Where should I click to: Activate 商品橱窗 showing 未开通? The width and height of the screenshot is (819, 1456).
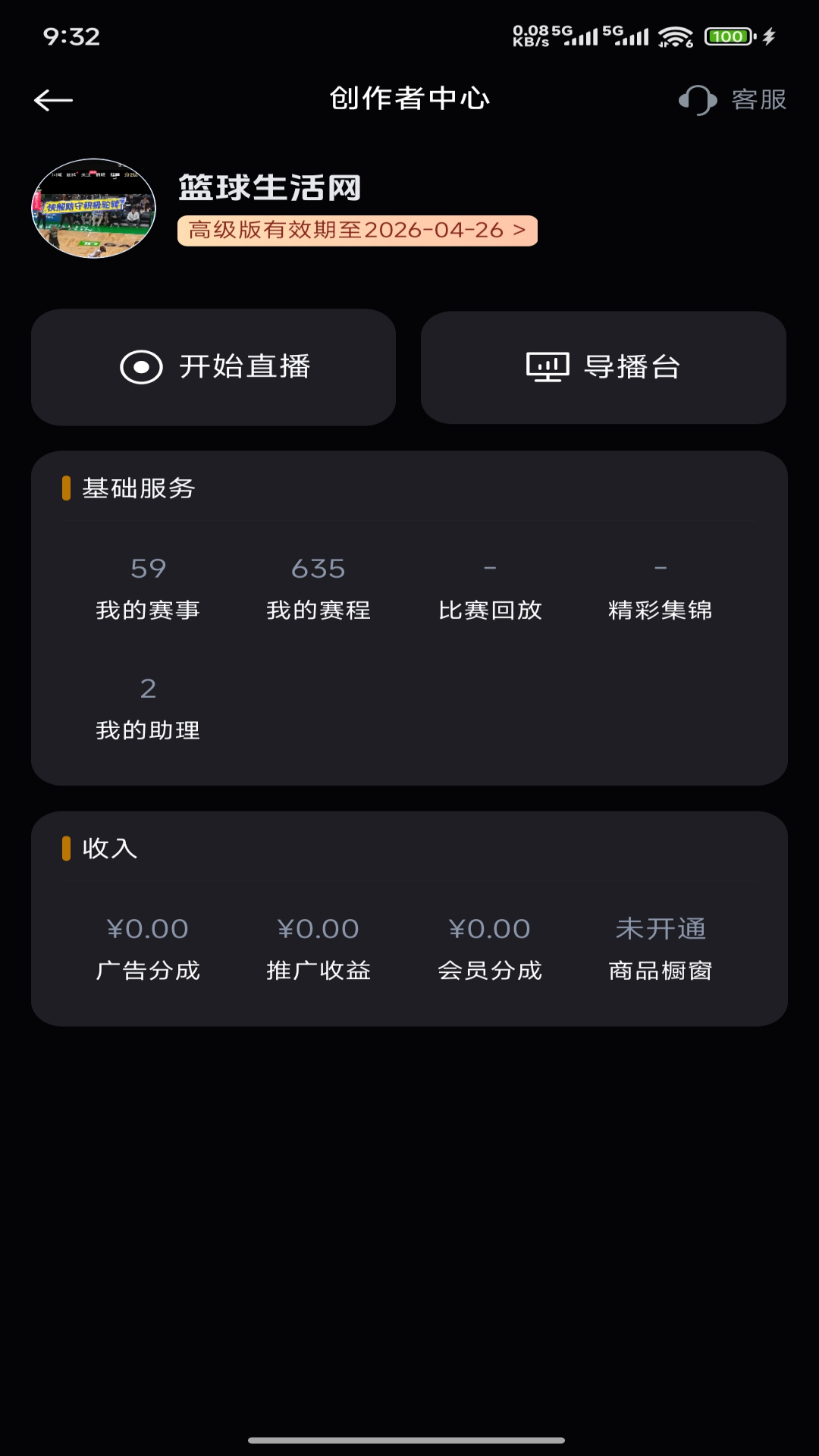pyautogui.click(x=660, y=948)
